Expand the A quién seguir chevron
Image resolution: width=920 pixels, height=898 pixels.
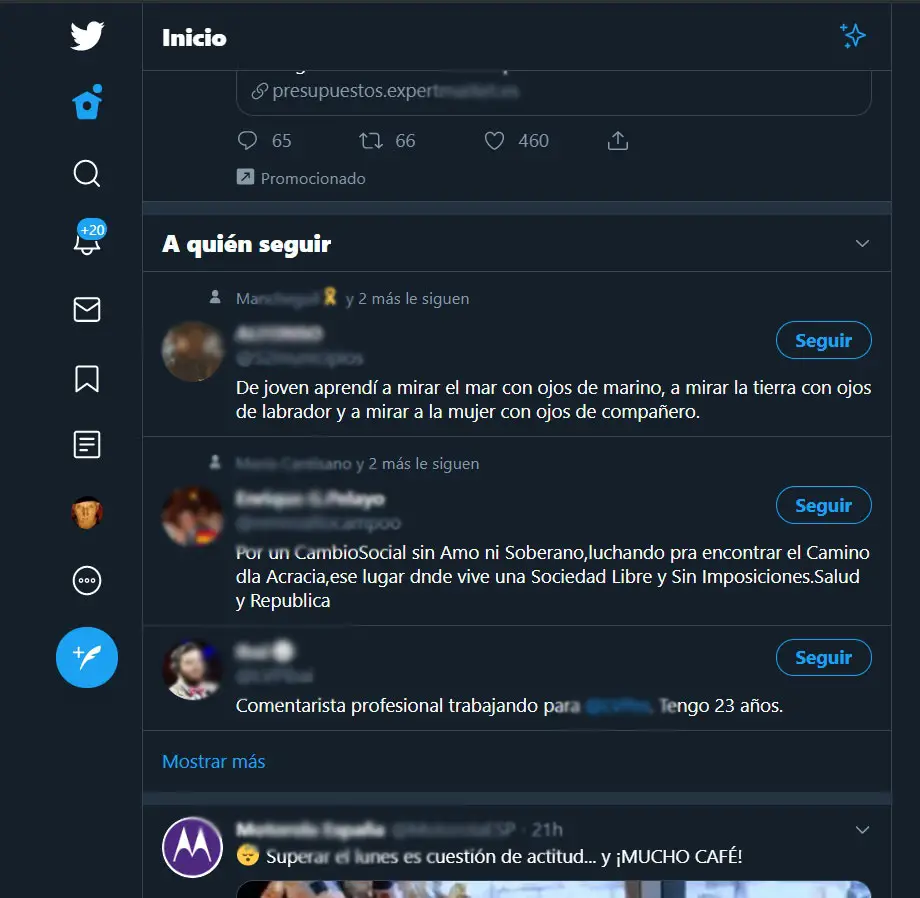click(862, 244)
